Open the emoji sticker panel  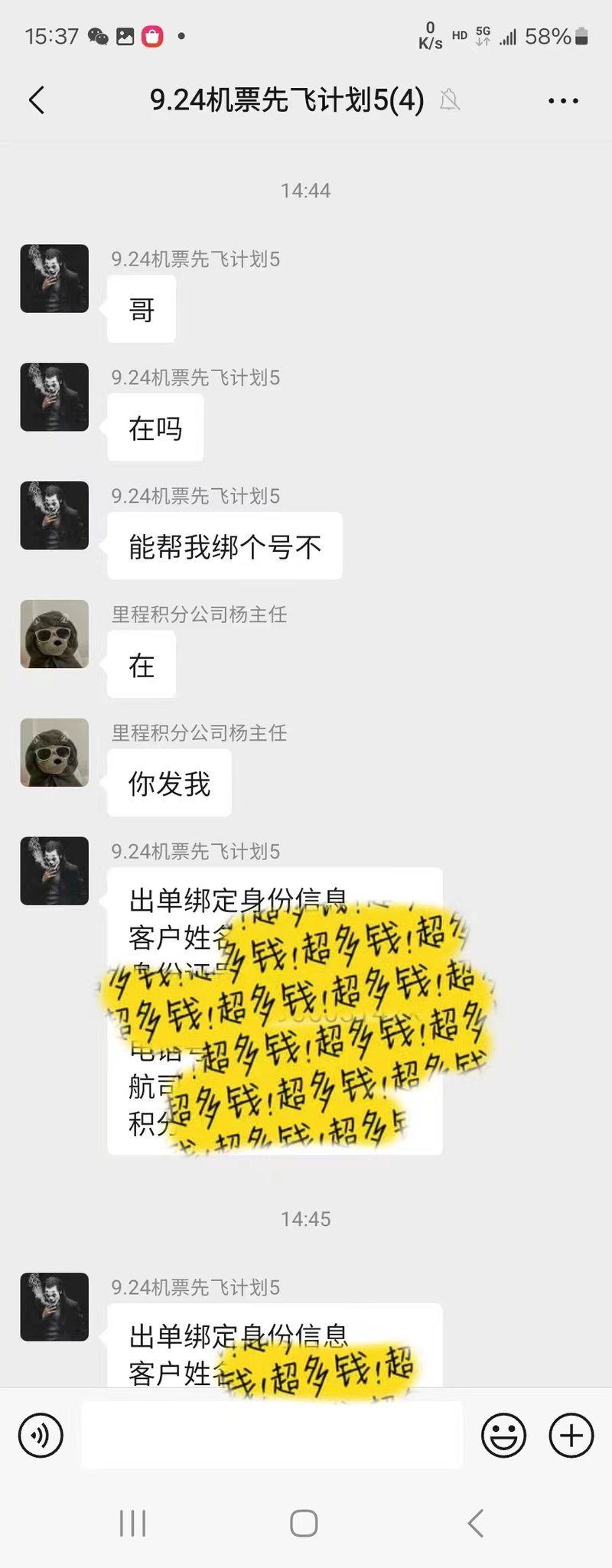503,1436
